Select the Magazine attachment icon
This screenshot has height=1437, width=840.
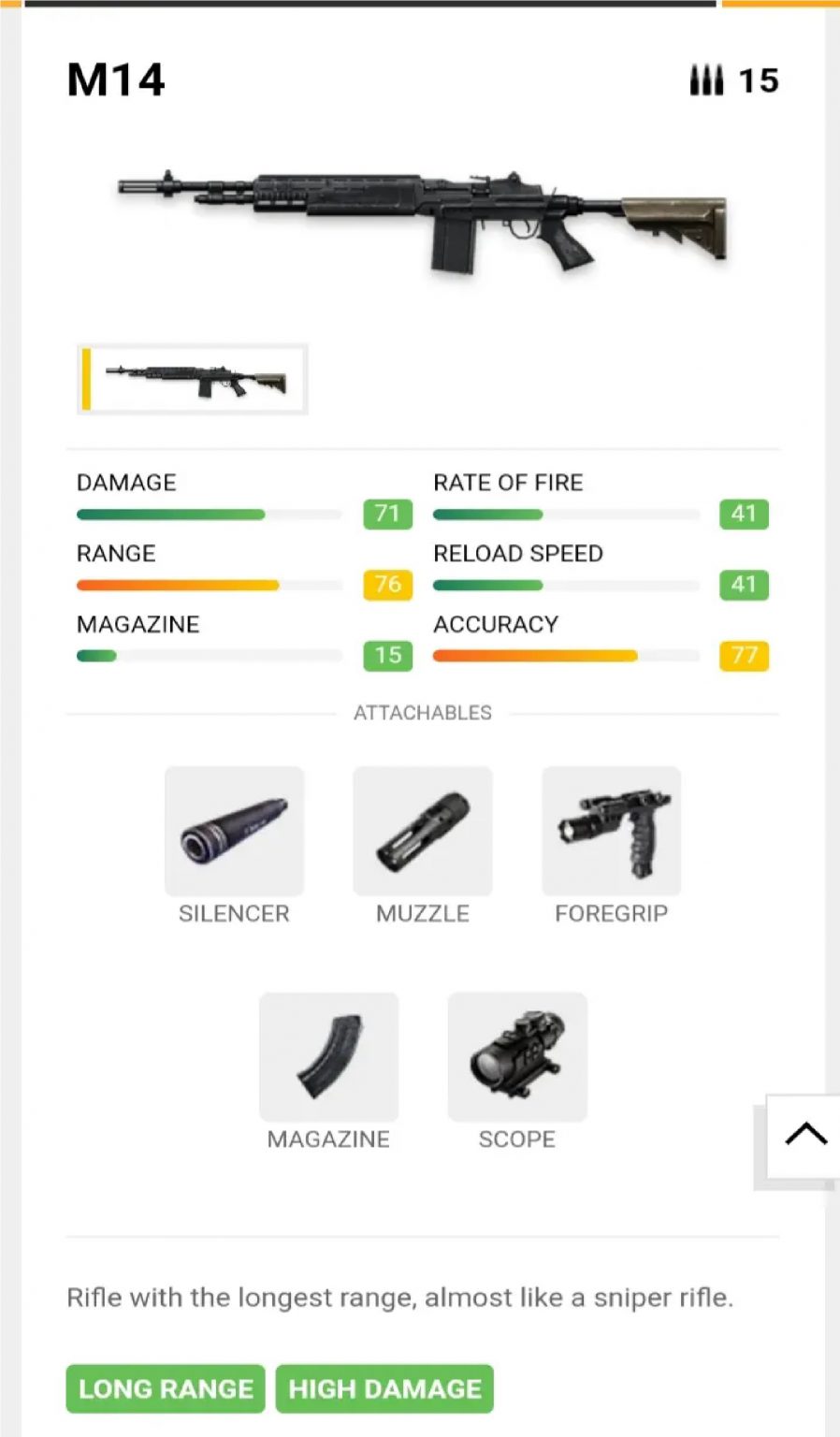pyautogui.click(x=328, y=1056)
